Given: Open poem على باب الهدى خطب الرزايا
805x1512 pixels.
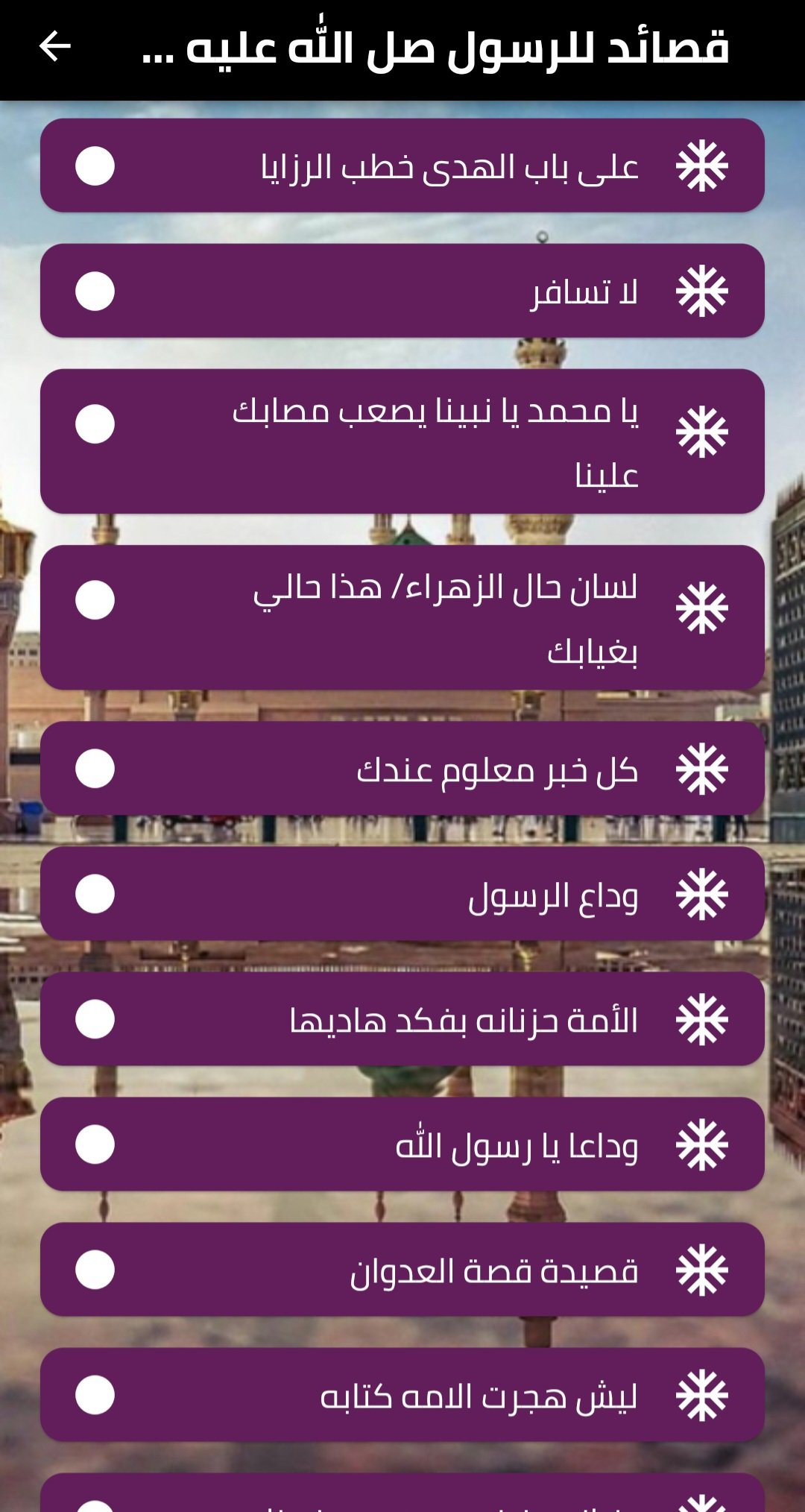Looking at the screenshot, I should (402, 166).
